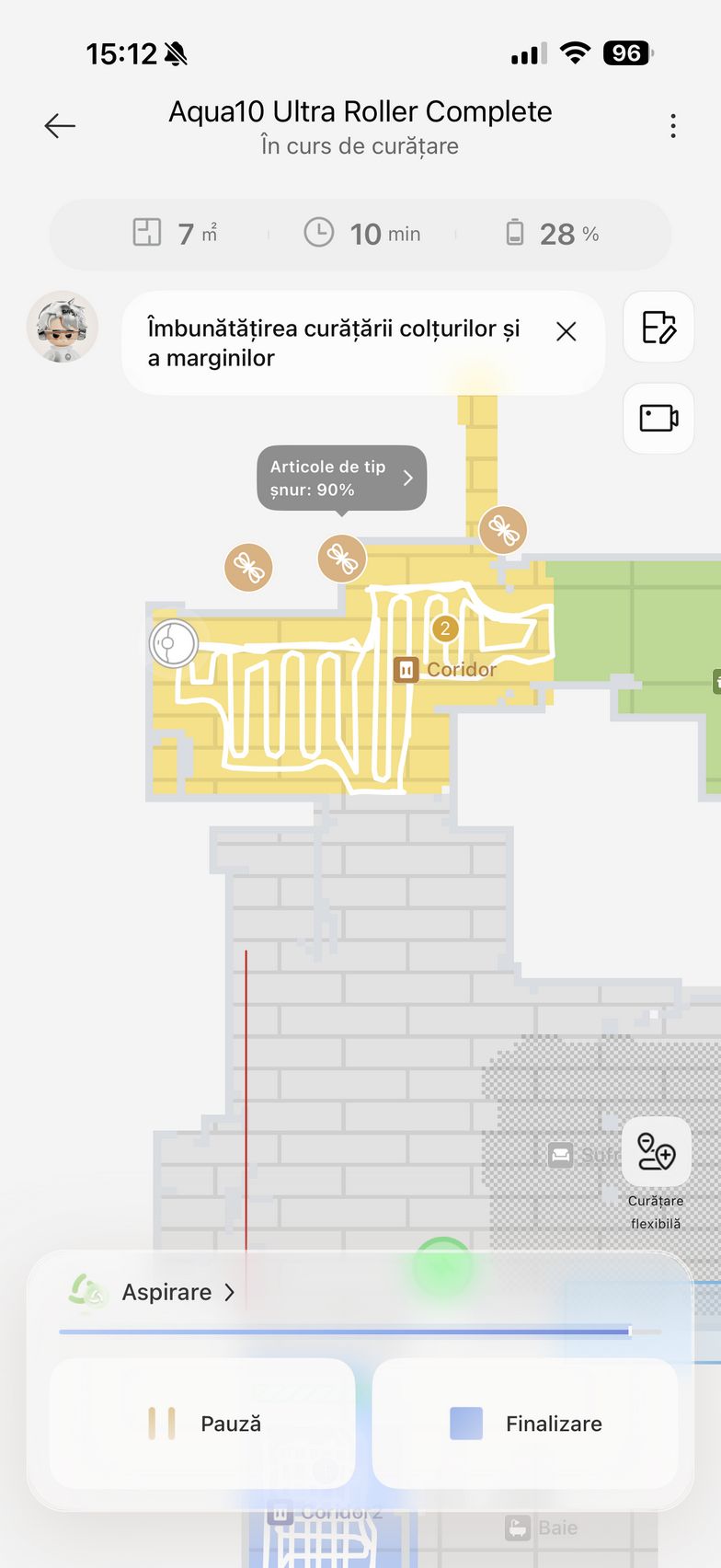The image size is (721, 1568).
Task: Open the live camera view
Action: click(x=658, y=419)
